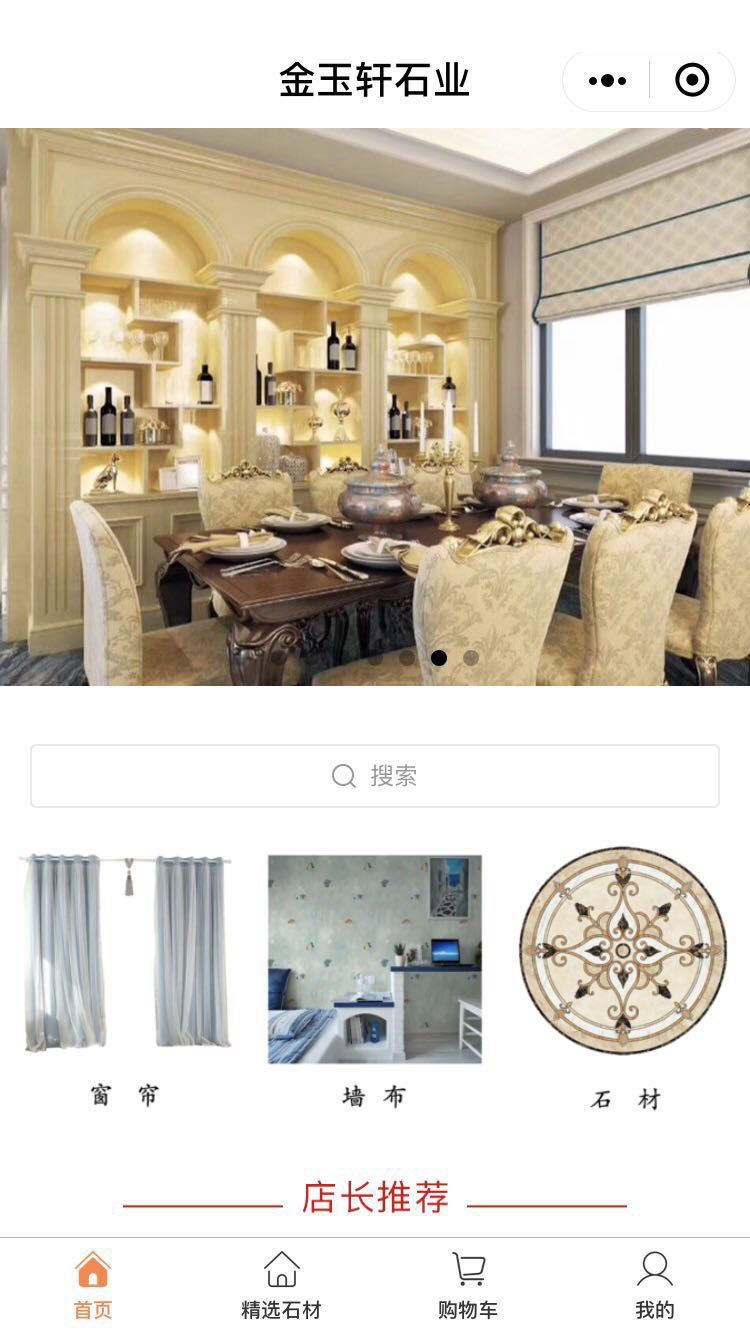Image resolution: width=750 pixels, height=1334 pixels.
Task: Open the 我的 profile tab
Action: click(655, 1286)
